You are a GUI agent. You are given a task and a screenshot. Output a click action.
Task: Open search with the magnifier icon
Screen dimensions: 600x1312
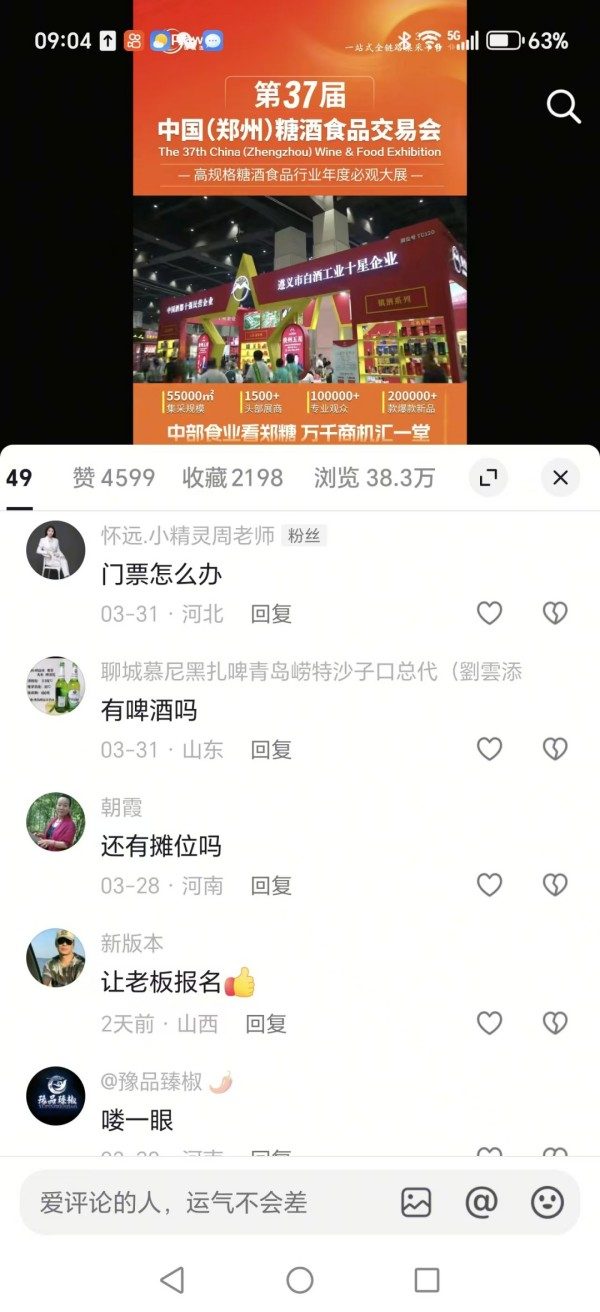tap(563, 106)
